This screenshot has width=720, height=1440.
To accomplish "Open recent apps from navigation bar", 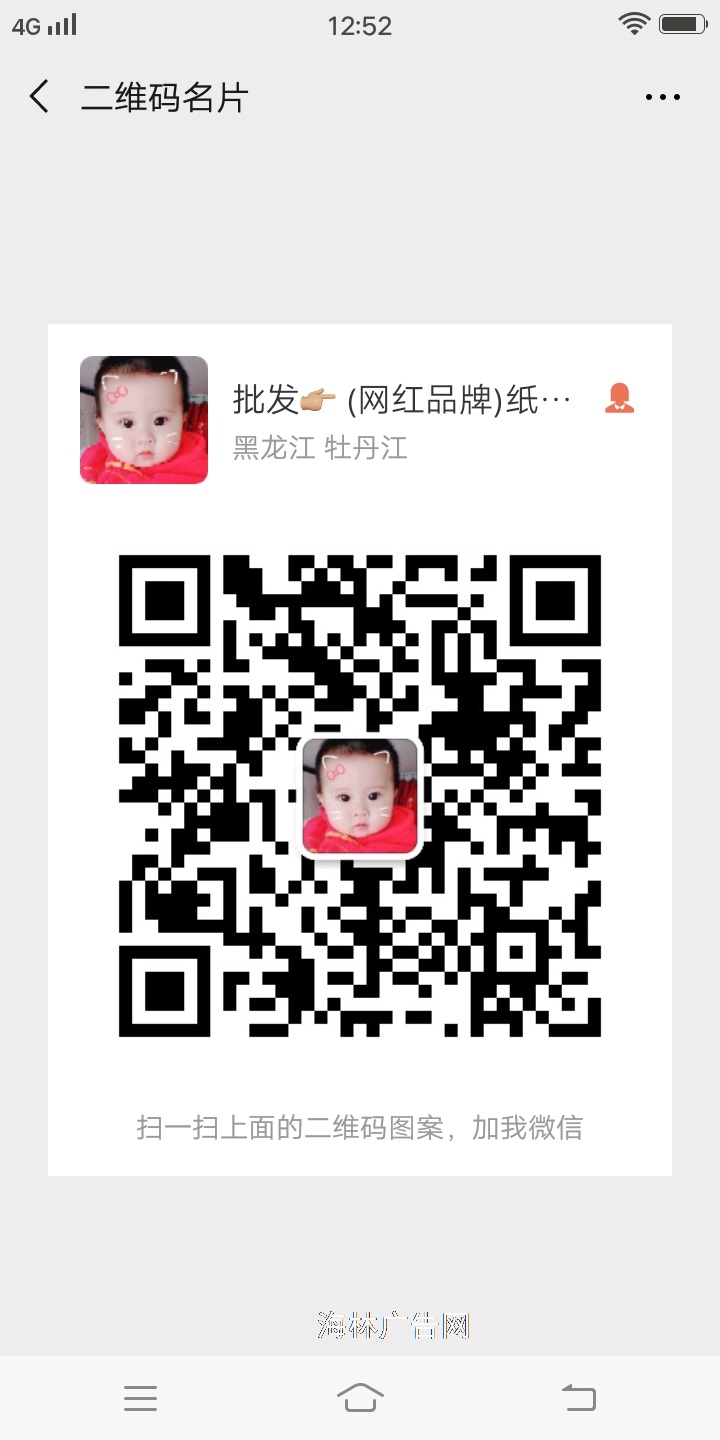I will [x=140, y=1398].
